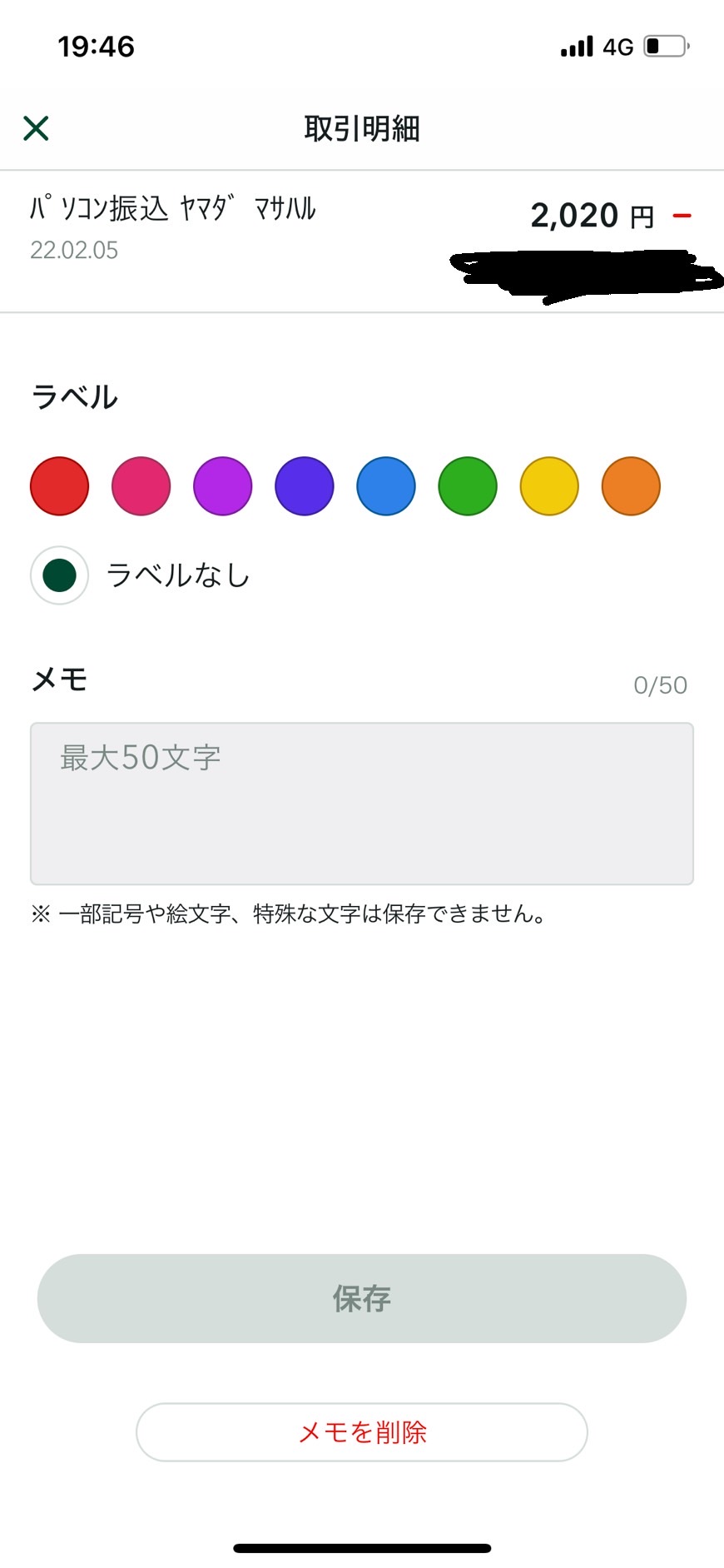This screenshot has height=1568, width=724.
Task: Select the indigo label color
Action: point(305,486)
